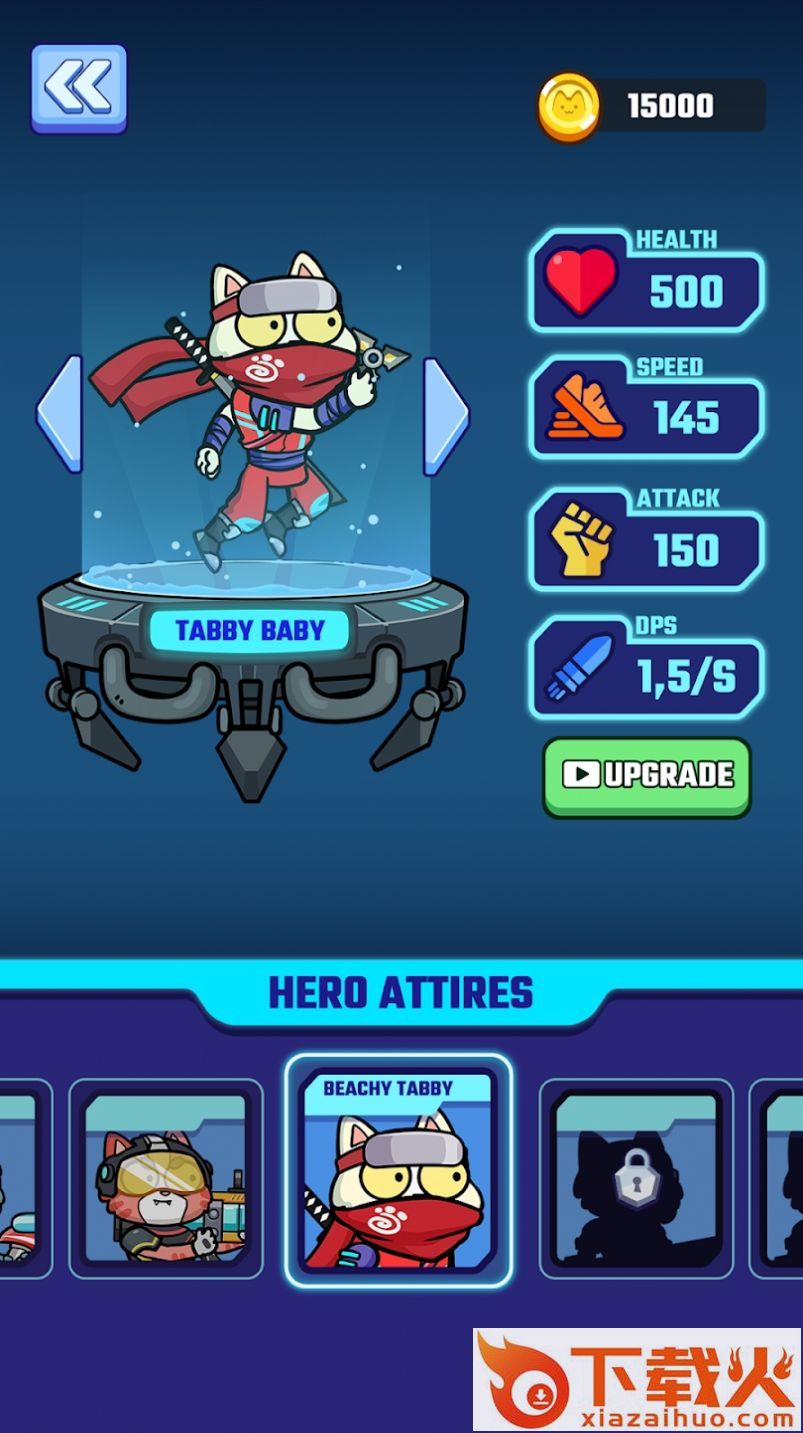
Task: Show the next hero with right arrow
Action: pyautogui.click(x=446, y=416)
